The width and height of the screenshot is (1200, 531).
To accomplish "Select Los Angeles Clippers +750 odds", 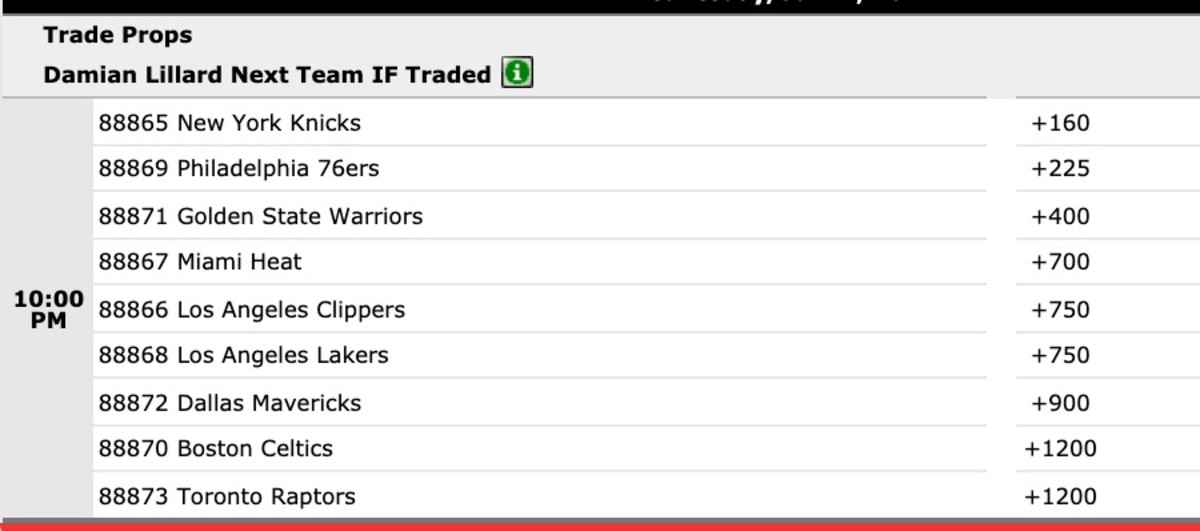I will coord(1060,309).
